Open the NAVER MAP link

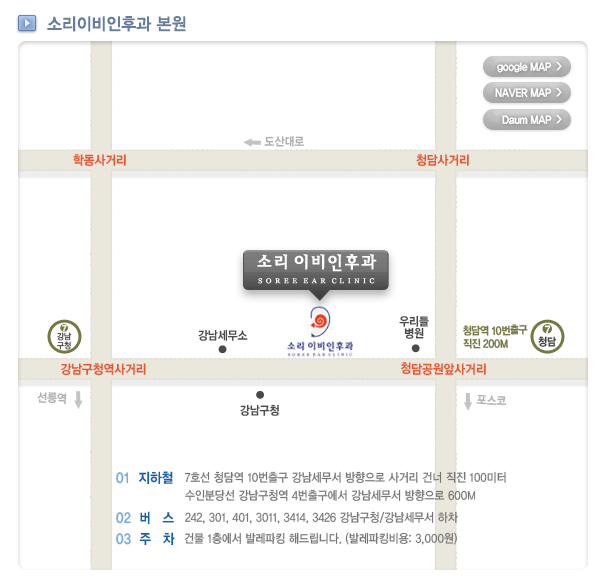pos(527,93)
